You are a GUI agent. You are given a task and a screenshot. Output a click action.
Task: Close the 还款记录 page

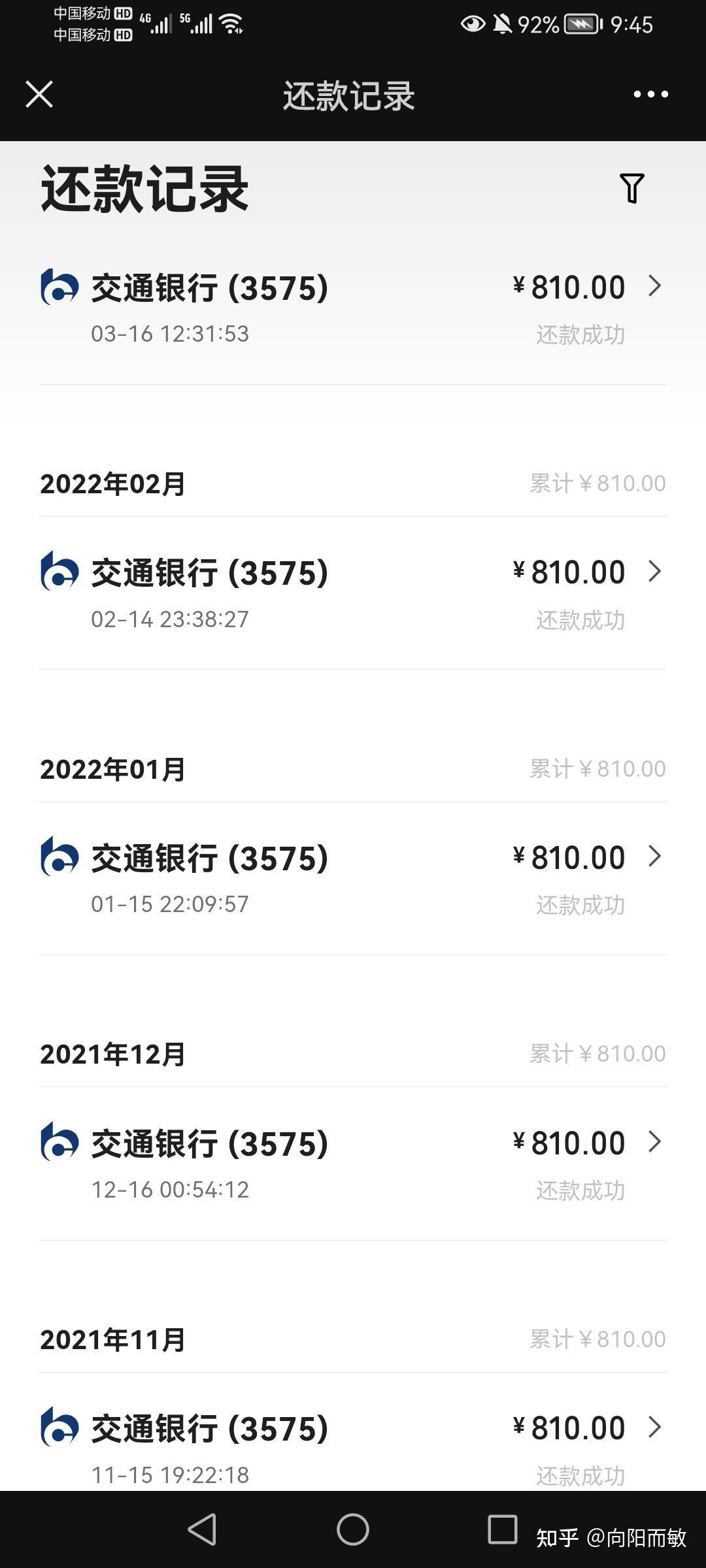tap(39, 95)
